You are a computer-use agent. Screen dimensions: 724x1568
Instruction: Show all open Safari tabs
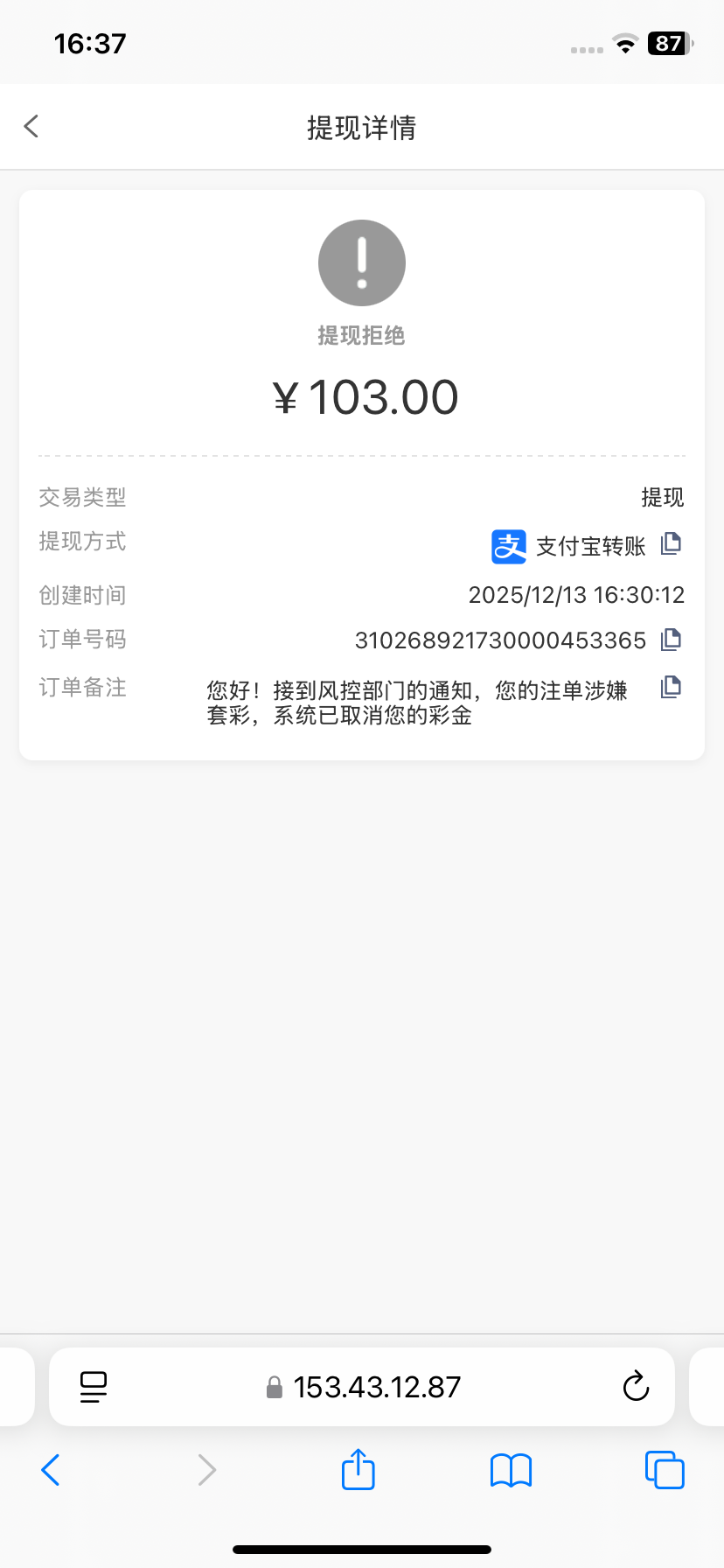tap(665, 1469)
